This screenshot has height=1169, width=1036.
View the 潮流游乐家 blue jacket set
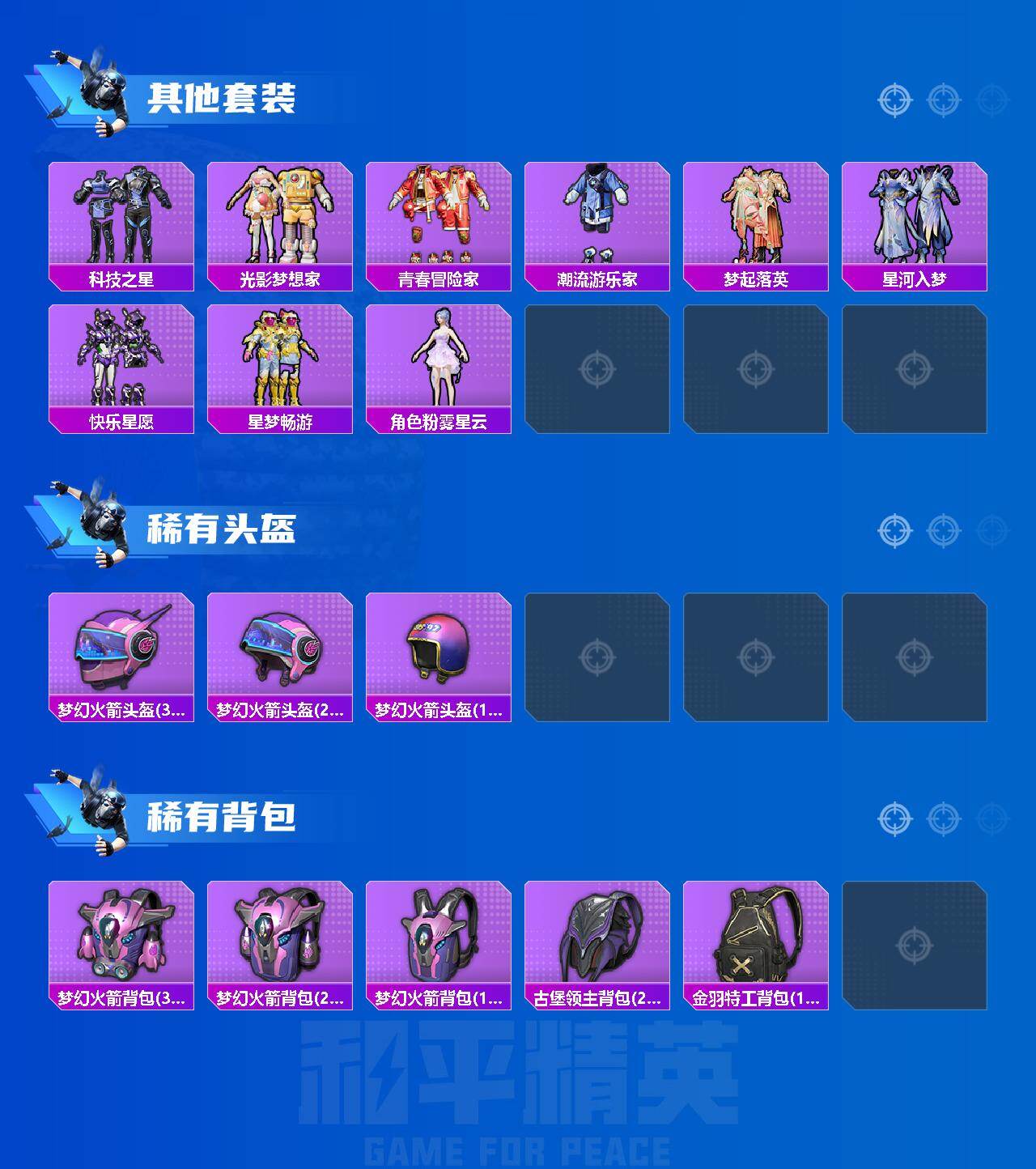(597, 219)
